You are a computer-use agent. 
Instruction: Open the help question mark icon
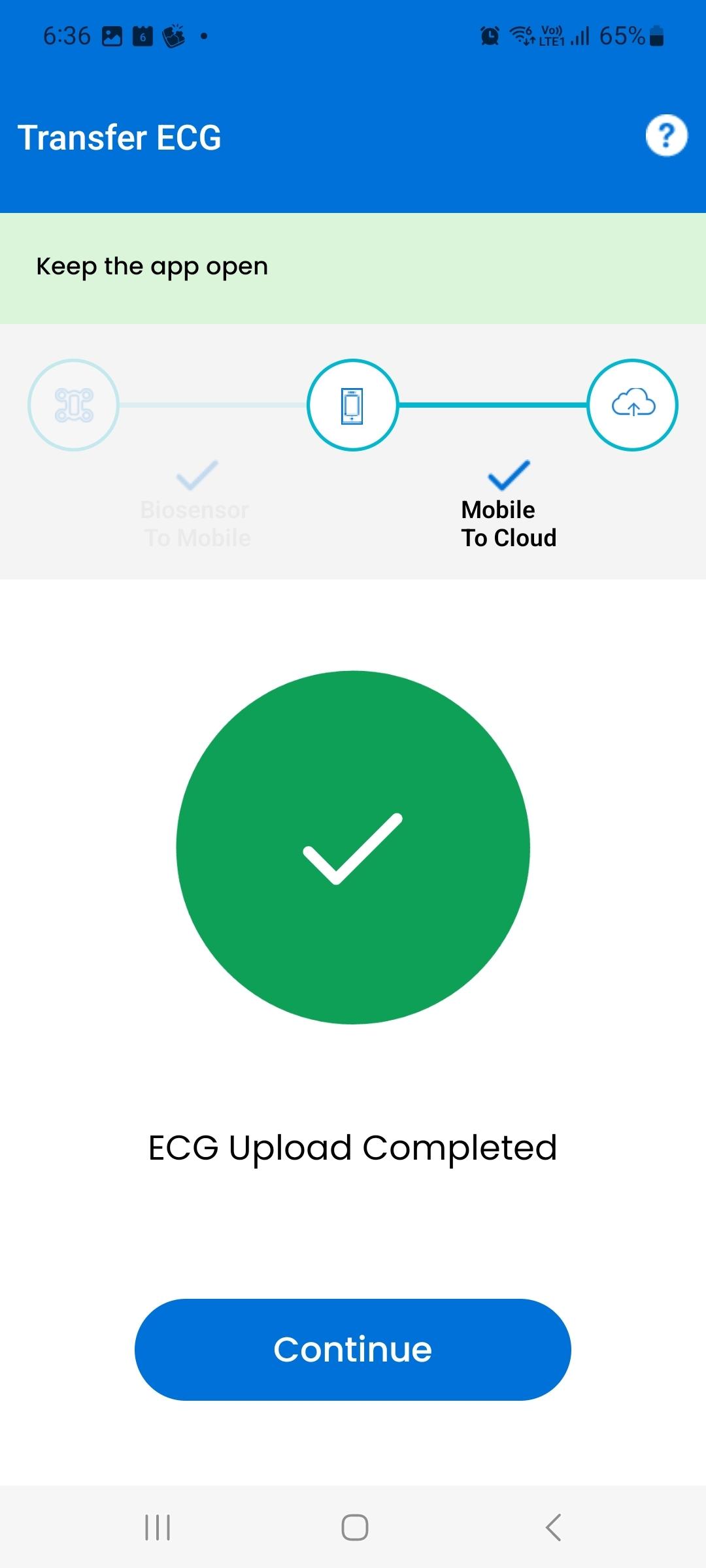click(x=666, y=136)
